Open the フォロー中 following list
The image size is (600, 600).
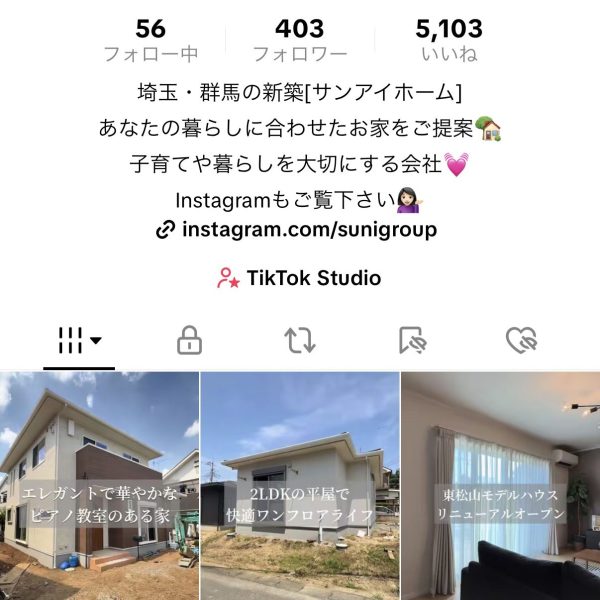point(149,40)
